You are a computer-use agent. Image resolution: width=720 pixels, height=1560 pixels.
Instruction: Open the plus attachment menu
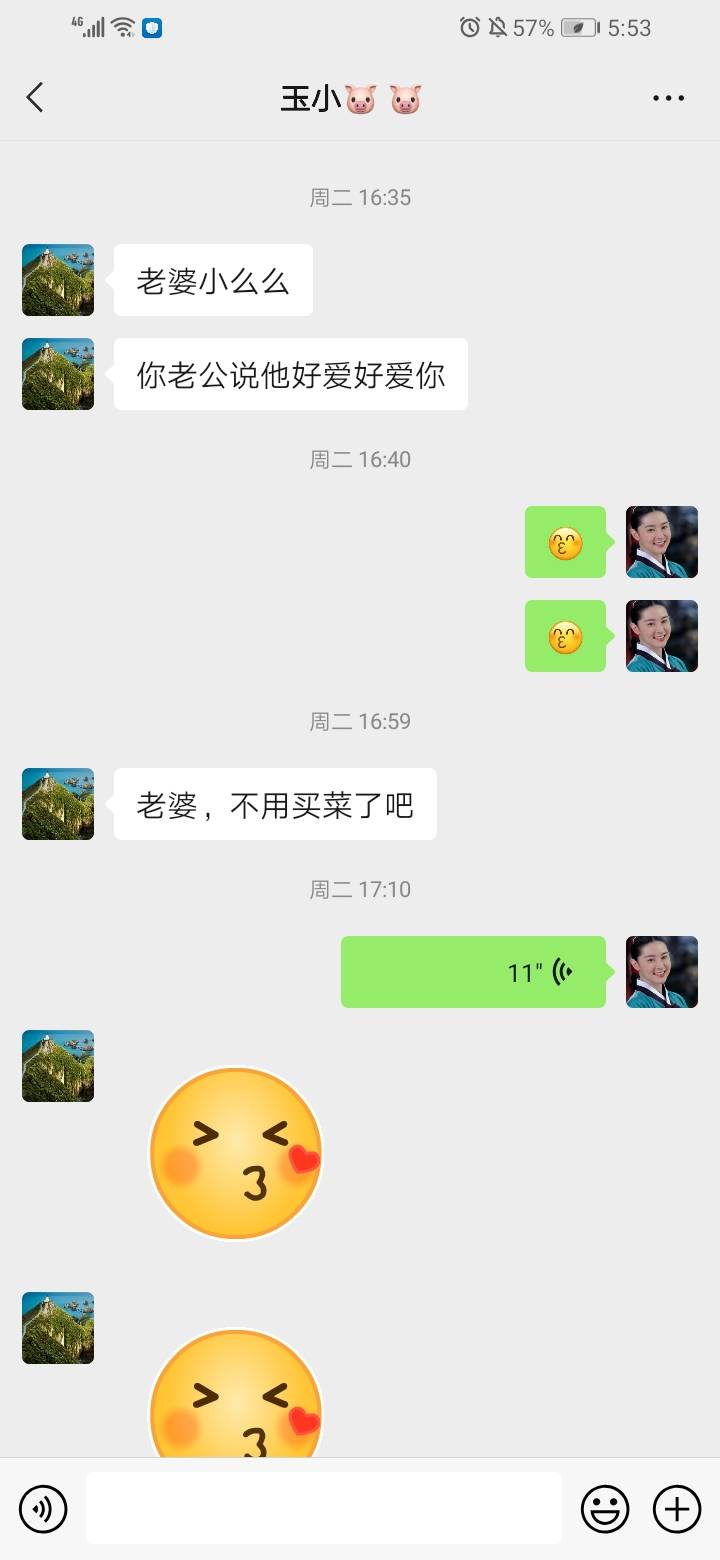[x=677, y=1508]
